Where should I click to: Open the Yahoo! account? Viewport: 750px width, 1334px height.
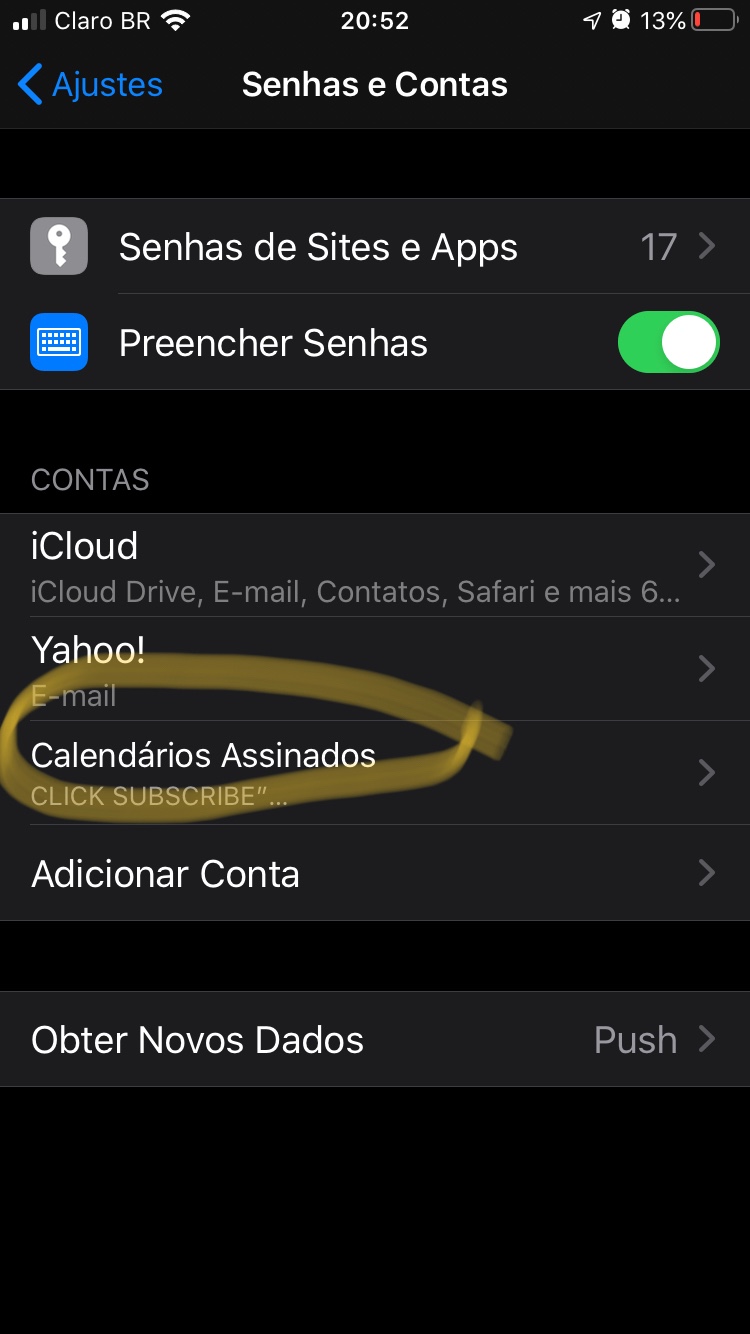pyautogui.click(x=375, y=668)
